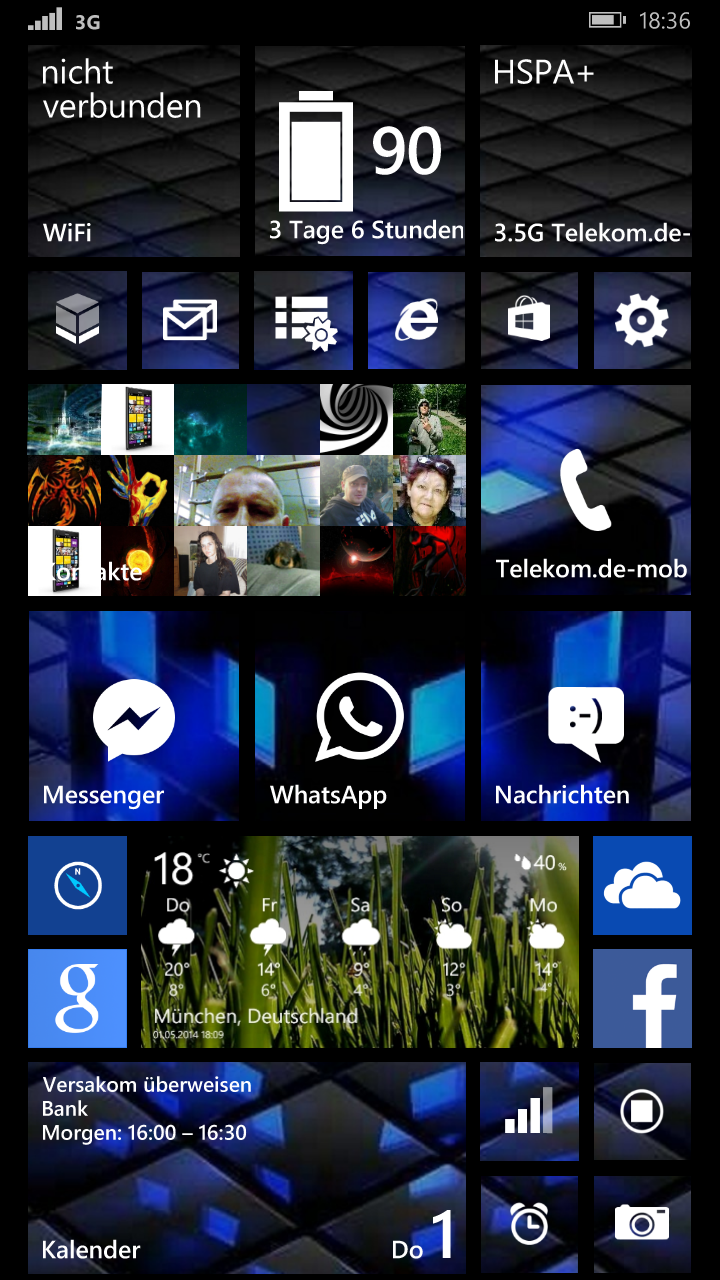Open Settings gear tile
This screenshot has width=720, height=1280.
(642, 321)
